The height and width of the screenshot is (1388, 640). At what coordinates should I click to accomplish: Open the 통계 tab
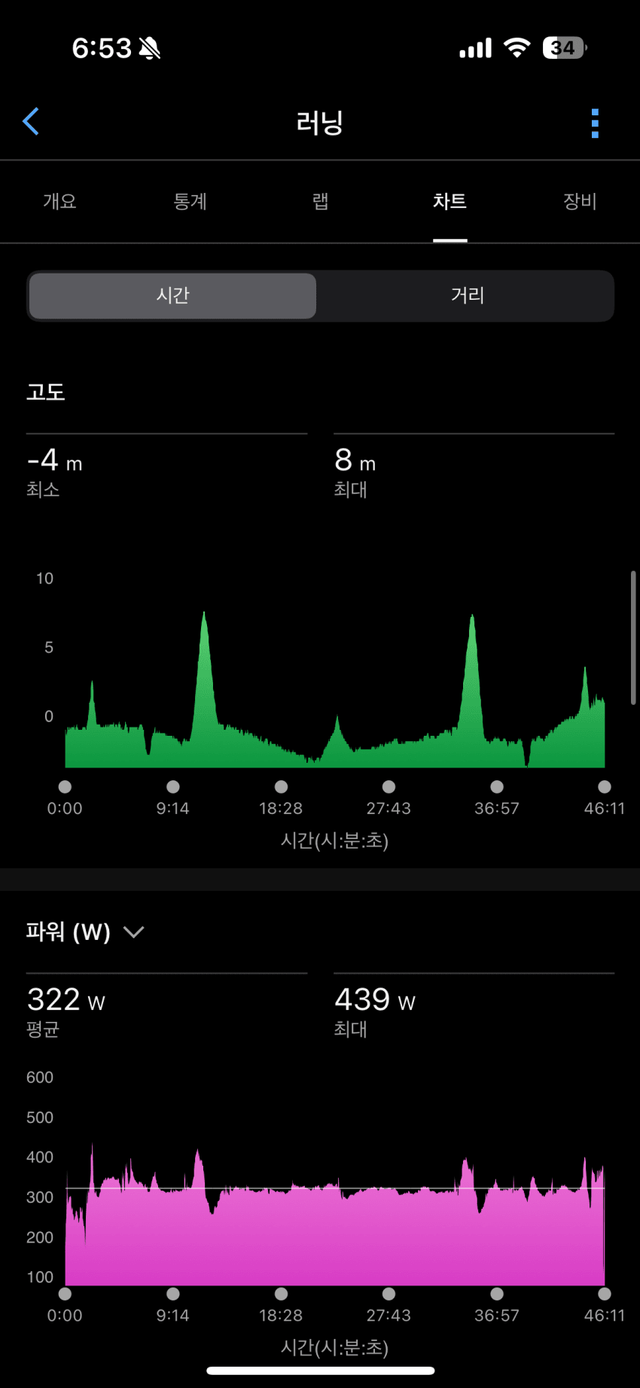[x=190, y=201]
